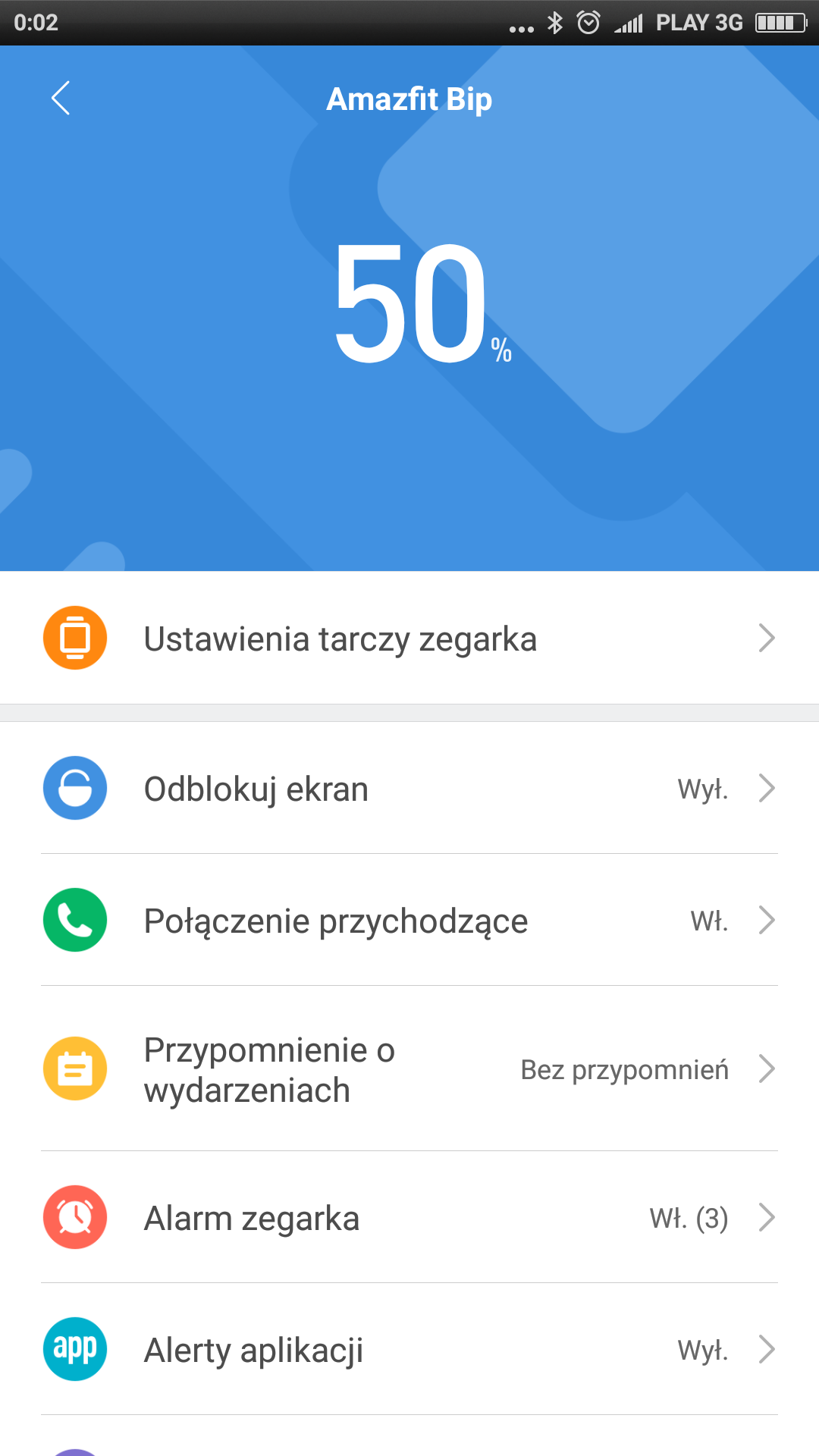
Task: Open Odblokuj ekran setting
Action: pos(409,789)
